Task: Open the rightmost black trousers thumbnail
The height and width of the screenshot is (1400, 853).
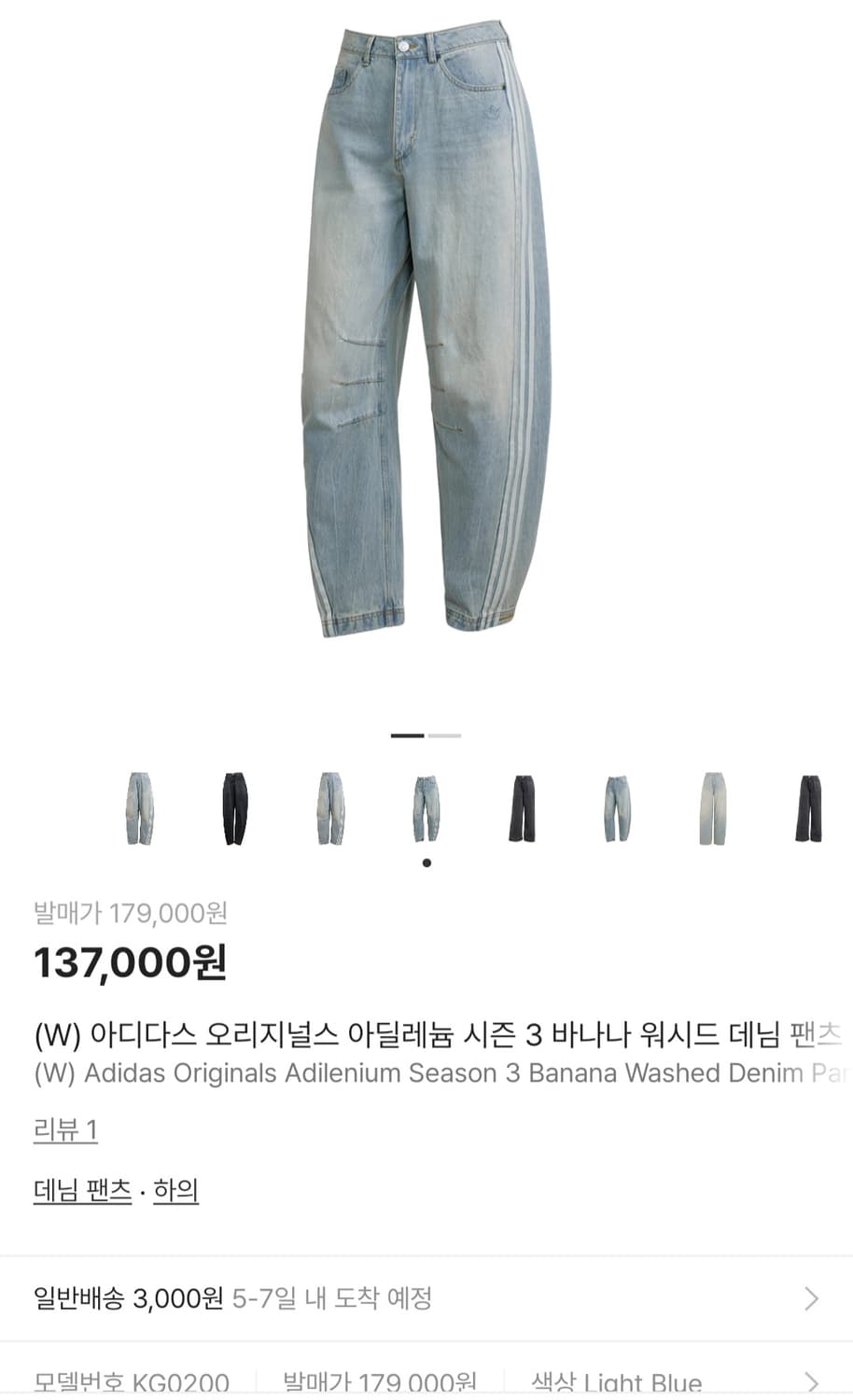Action: pos(809,808)
